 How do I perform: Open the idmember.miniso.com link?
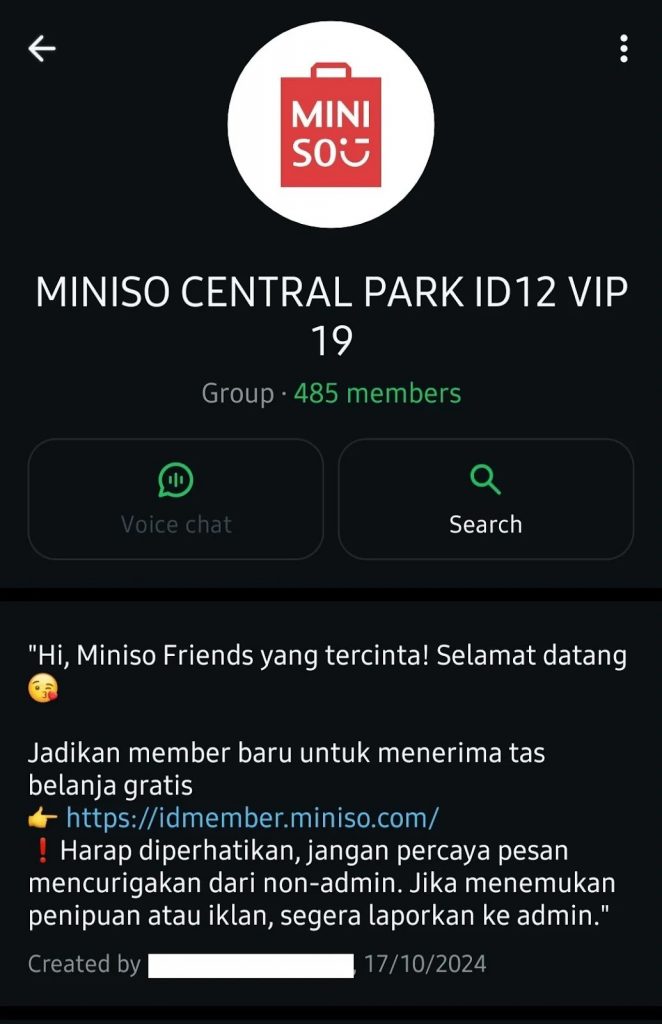click(x=252, y=818)
